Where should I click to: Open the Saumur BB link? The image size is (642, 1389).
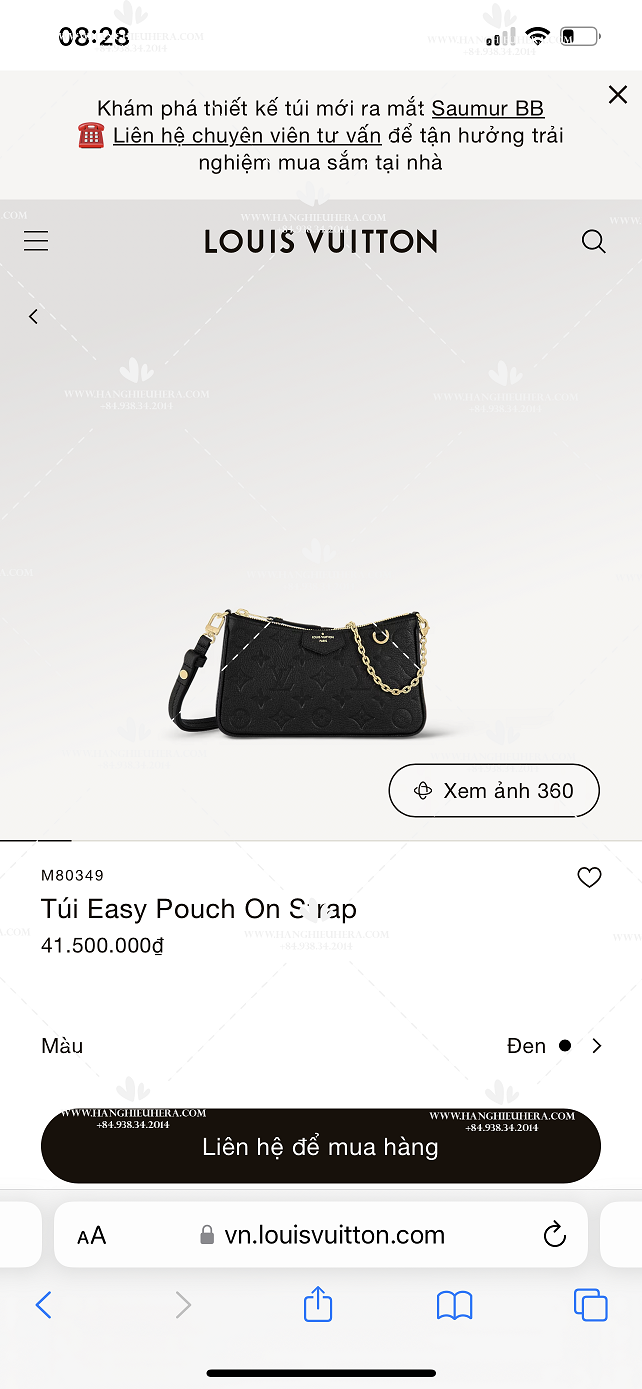488,109
